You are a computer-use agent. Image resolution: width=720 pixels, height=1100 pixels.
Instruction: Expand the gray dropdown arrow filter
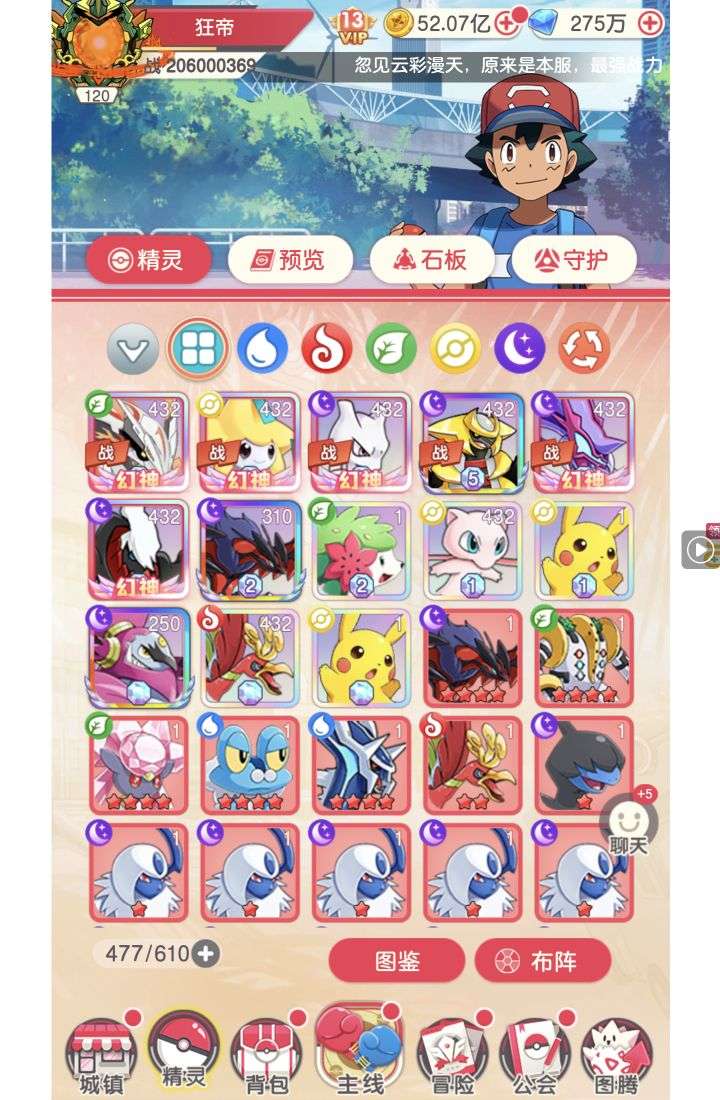133,349
